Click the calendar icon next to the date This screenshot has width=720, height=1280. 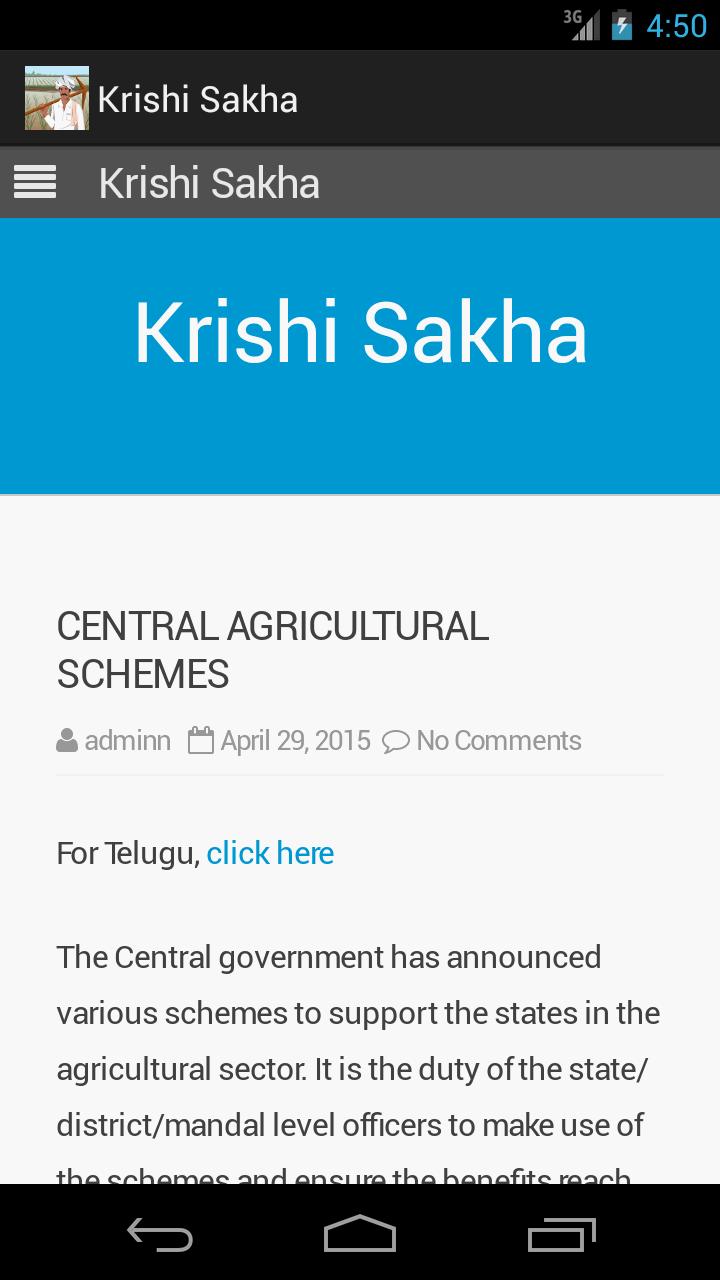pyautogui.click(x=201, y=740)
